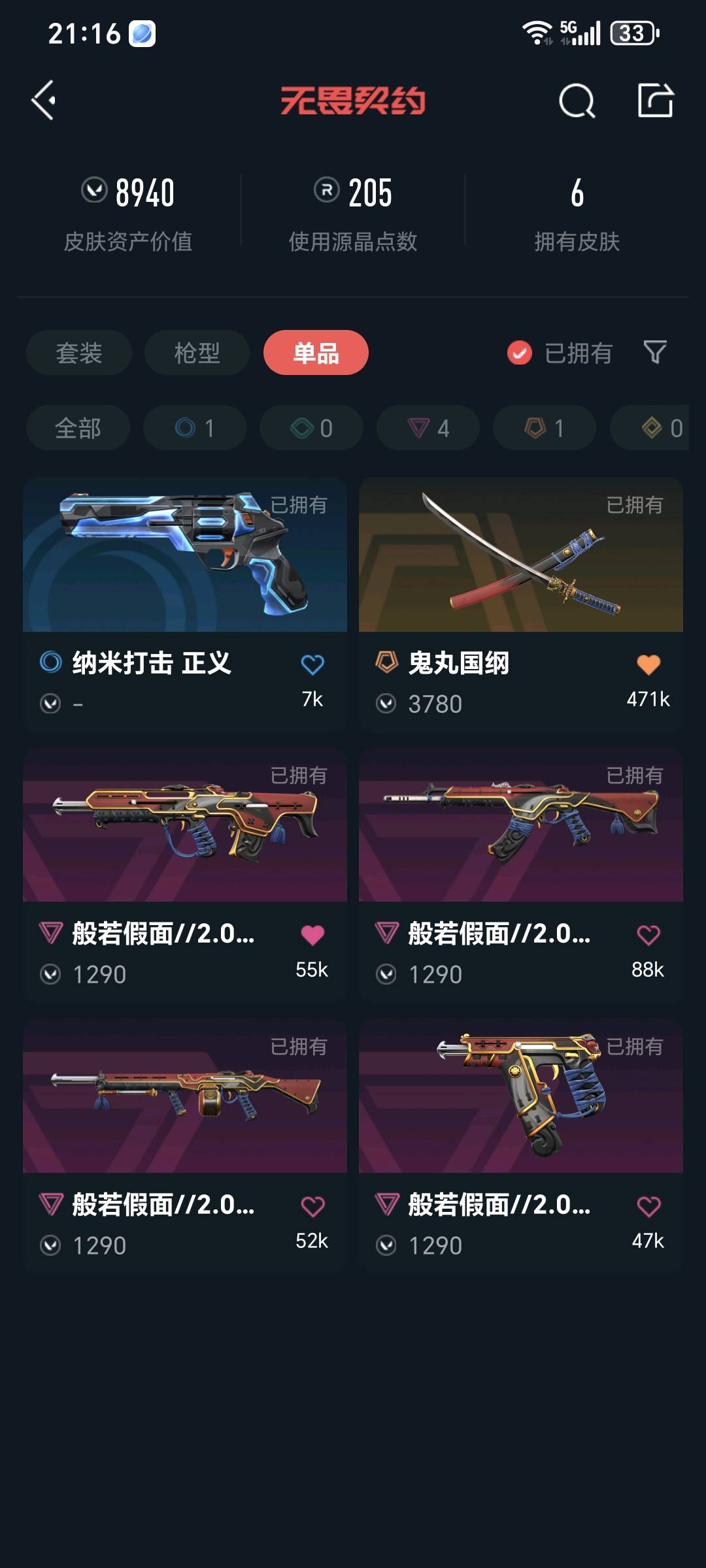Unlike the 鬼丸国纲 skin
706x1568 pixels.
[648, 665]
